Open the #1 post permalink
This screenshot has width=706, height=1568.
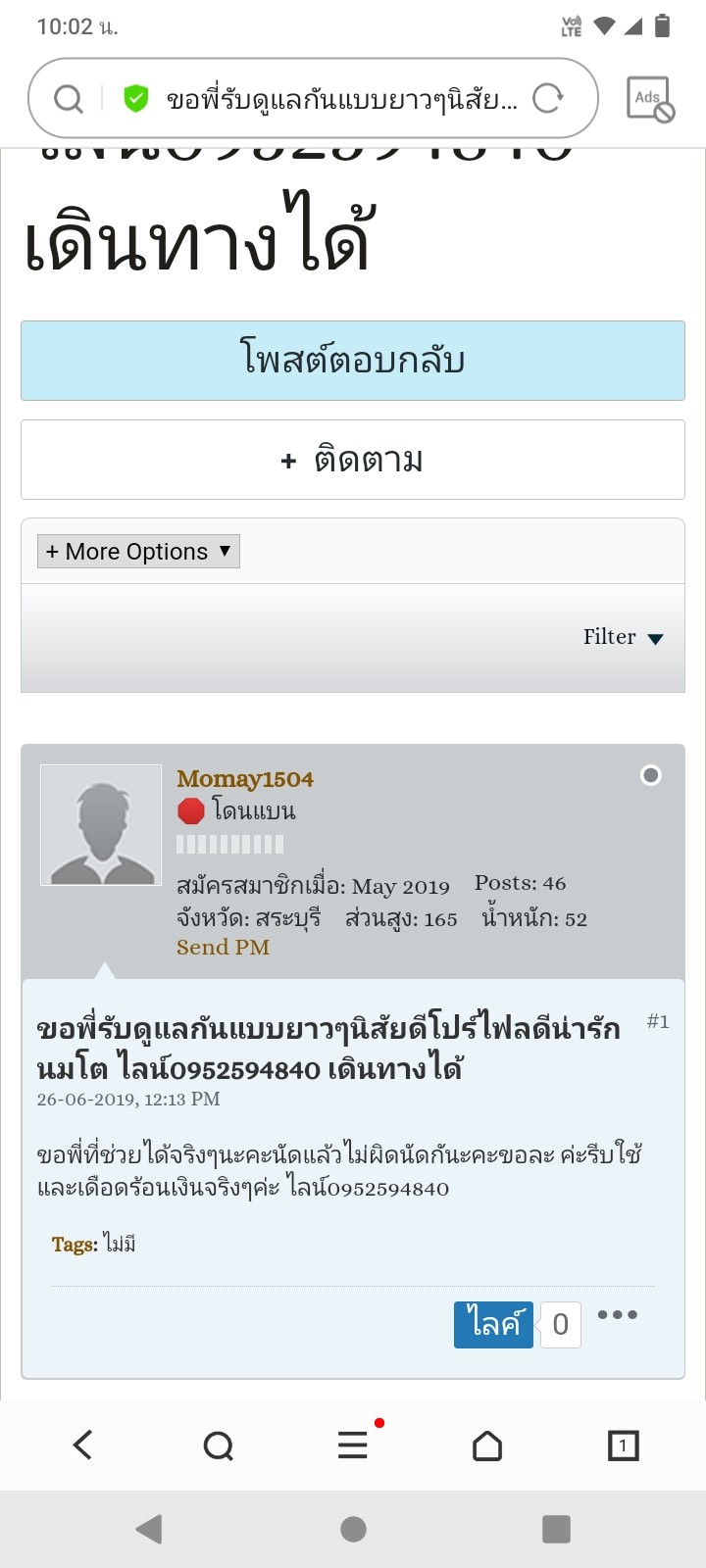coord(658,1021)
